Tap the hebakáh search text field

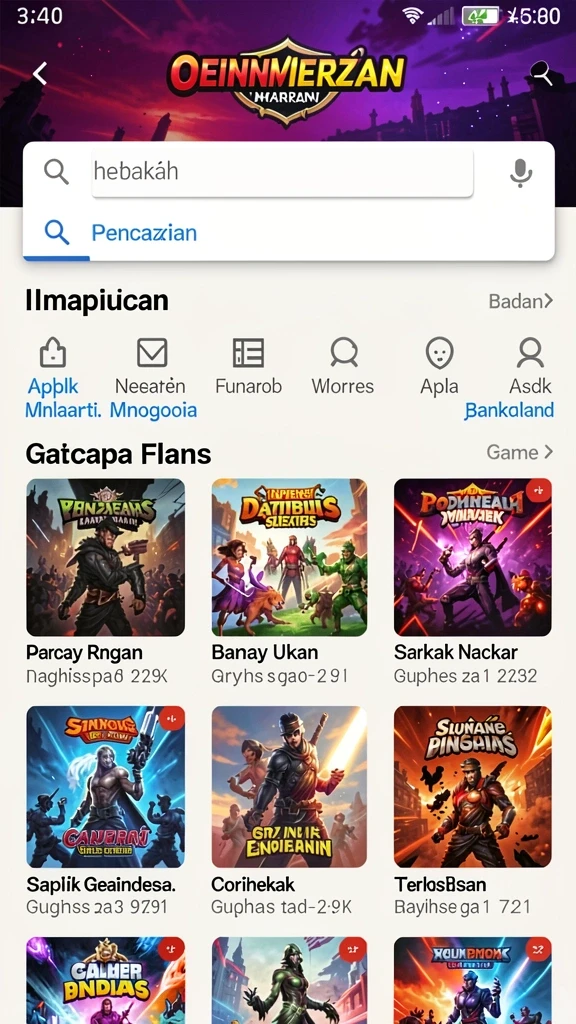(x=282, y=172)
